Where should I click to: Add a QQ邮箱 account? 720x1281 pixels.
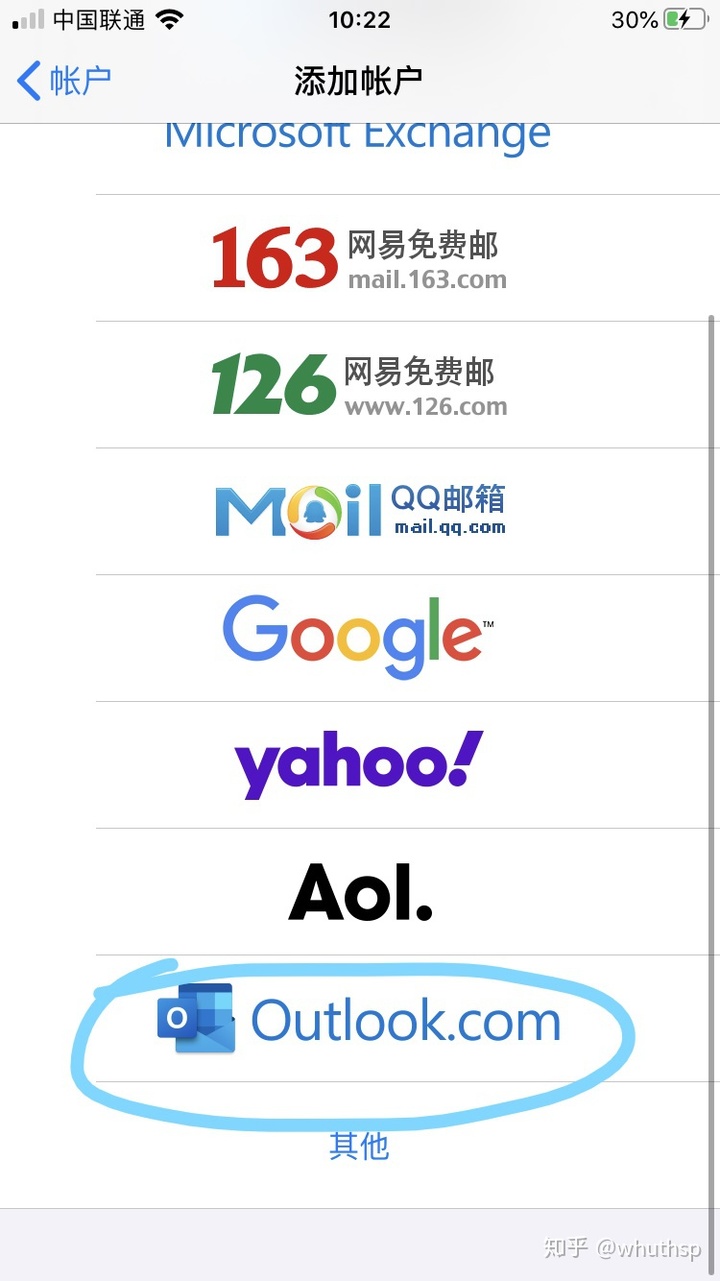[358, 511]
